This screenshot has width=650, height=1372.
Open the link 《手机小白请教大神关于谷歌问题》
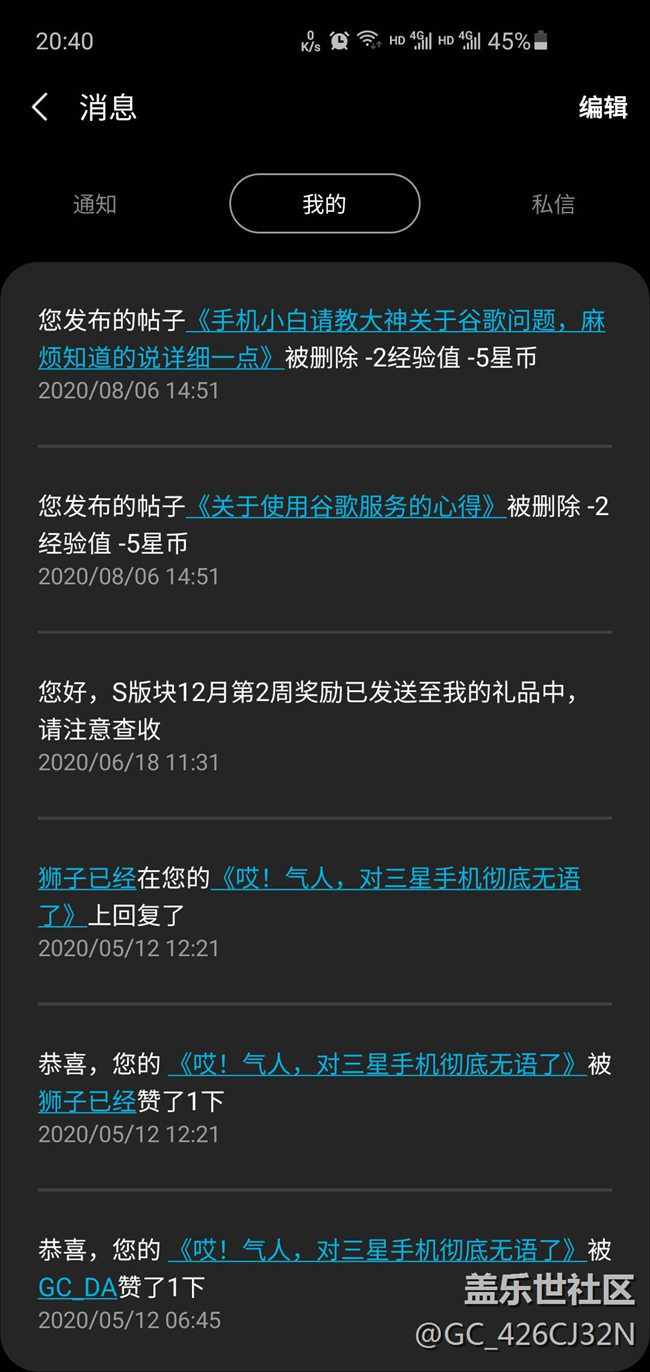(322, 338)
